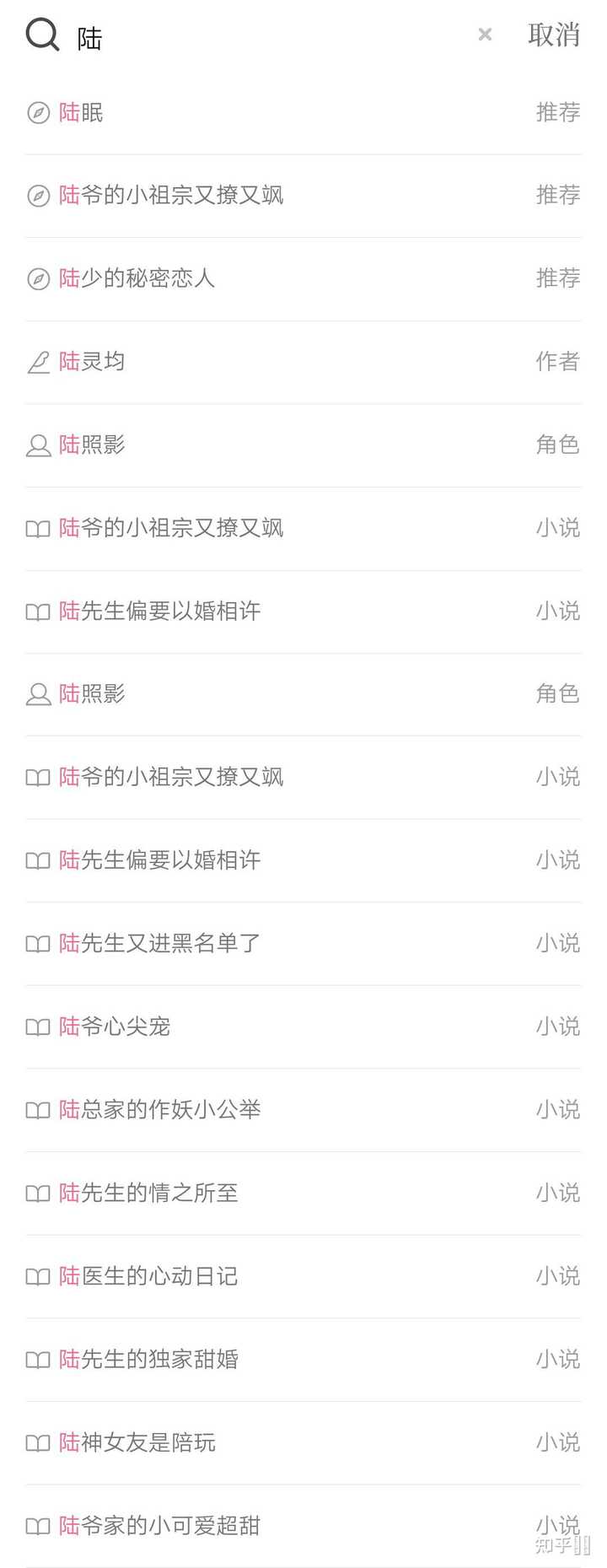This screenshot has width=607, height=1568.
Task: Choose the novel 陆爷心尖宠
Action: tap(303, 1026)
